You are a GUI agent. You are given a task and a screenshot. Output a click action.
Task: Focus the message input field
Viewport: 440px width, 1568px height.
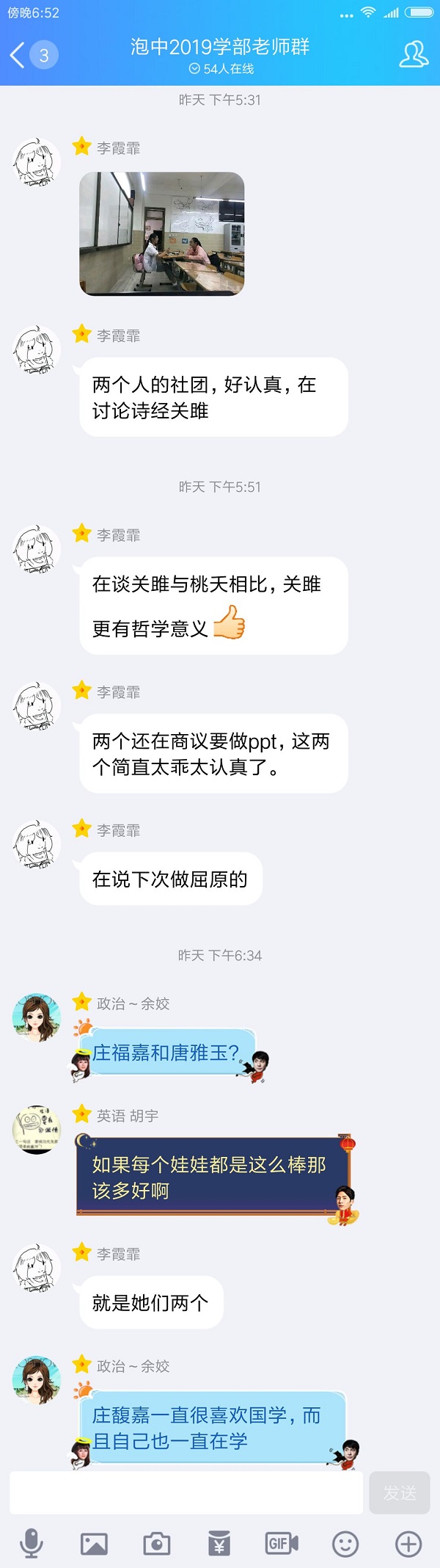coord(186,1492)
